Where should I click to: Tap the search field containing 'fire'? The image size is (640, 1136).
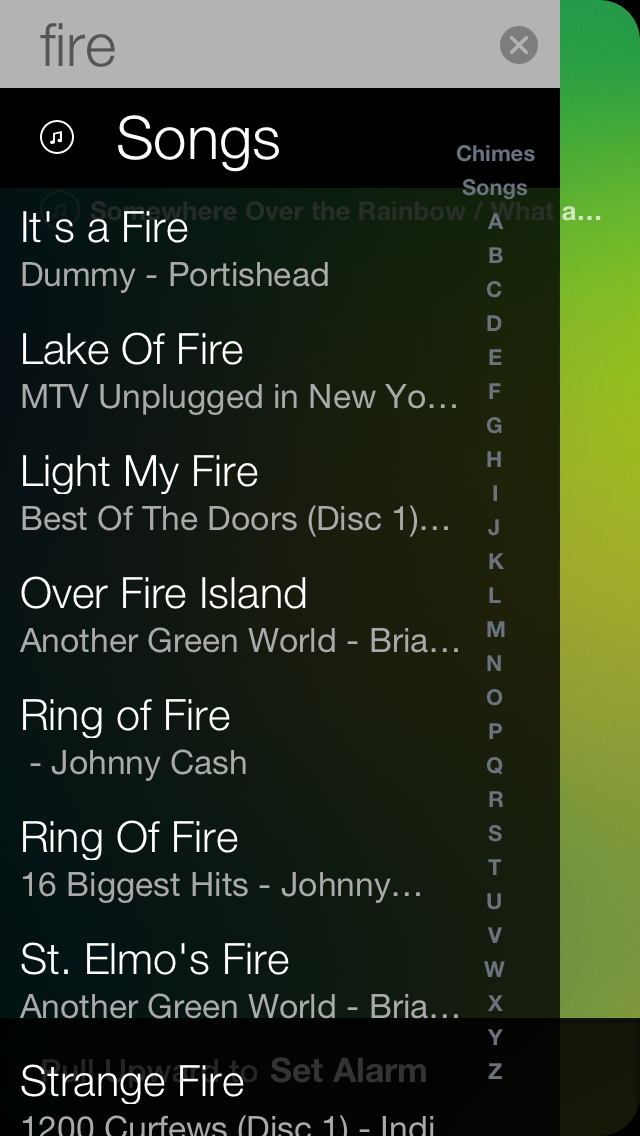pos(261,44)
